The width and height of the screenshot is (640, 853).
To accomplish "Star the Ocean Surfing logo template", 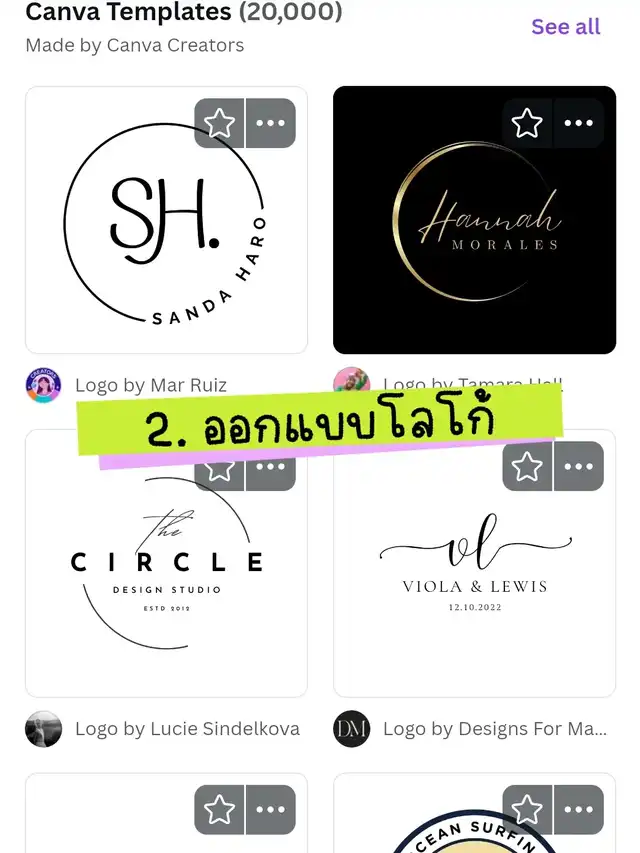I will pos(527,810).
